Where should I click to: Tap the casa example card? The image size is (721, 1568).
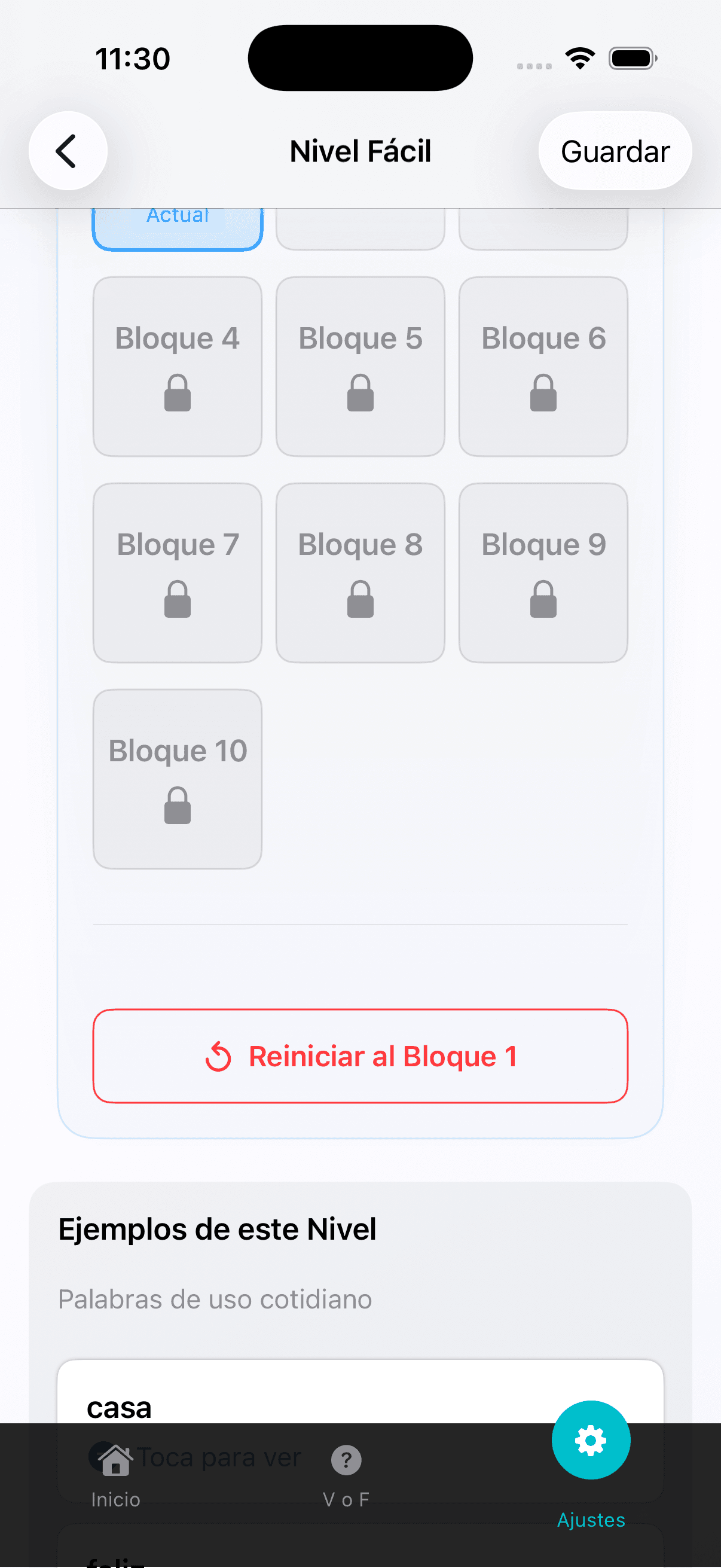tap(360, 1406)
